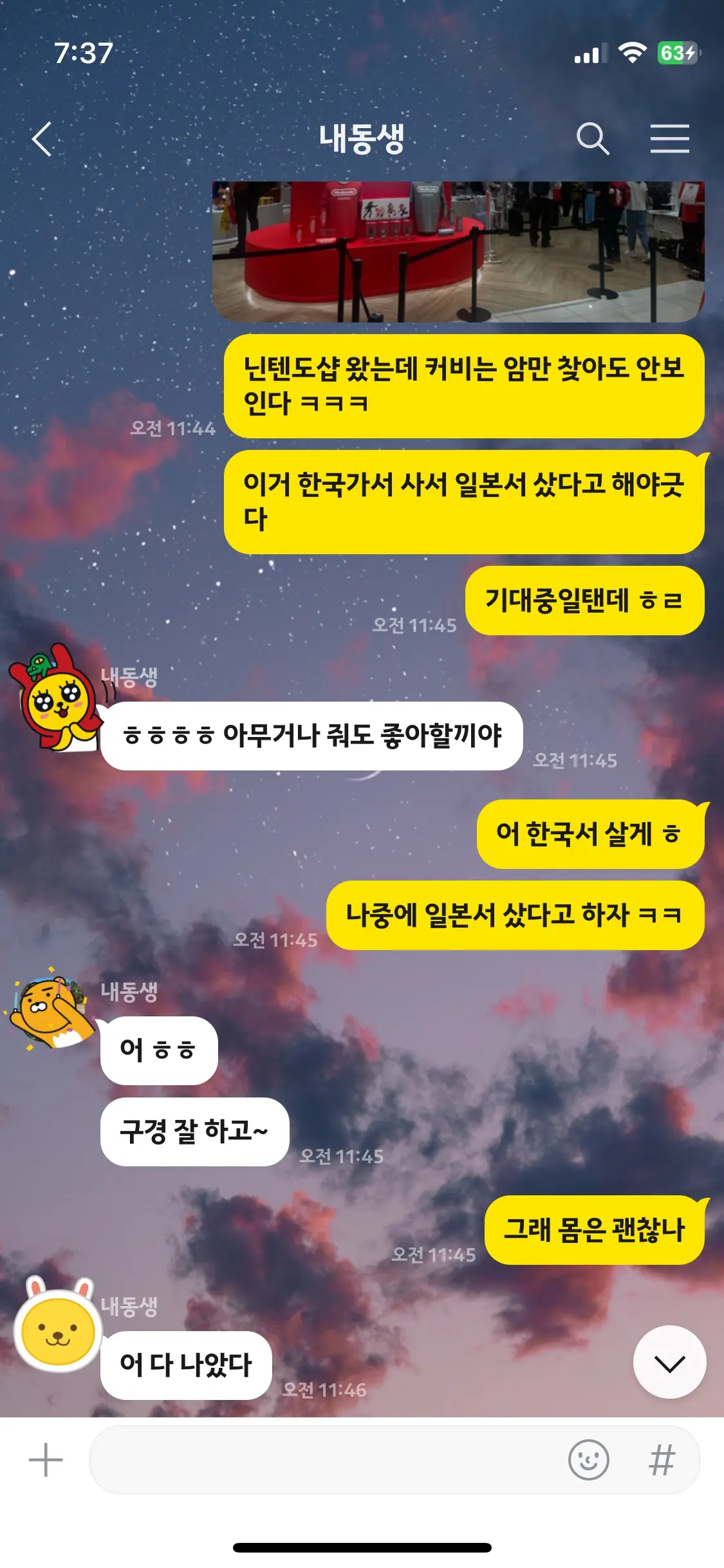View profile picture beside 어 다 나았다

pyautogui.click(x=58, y=1327)
